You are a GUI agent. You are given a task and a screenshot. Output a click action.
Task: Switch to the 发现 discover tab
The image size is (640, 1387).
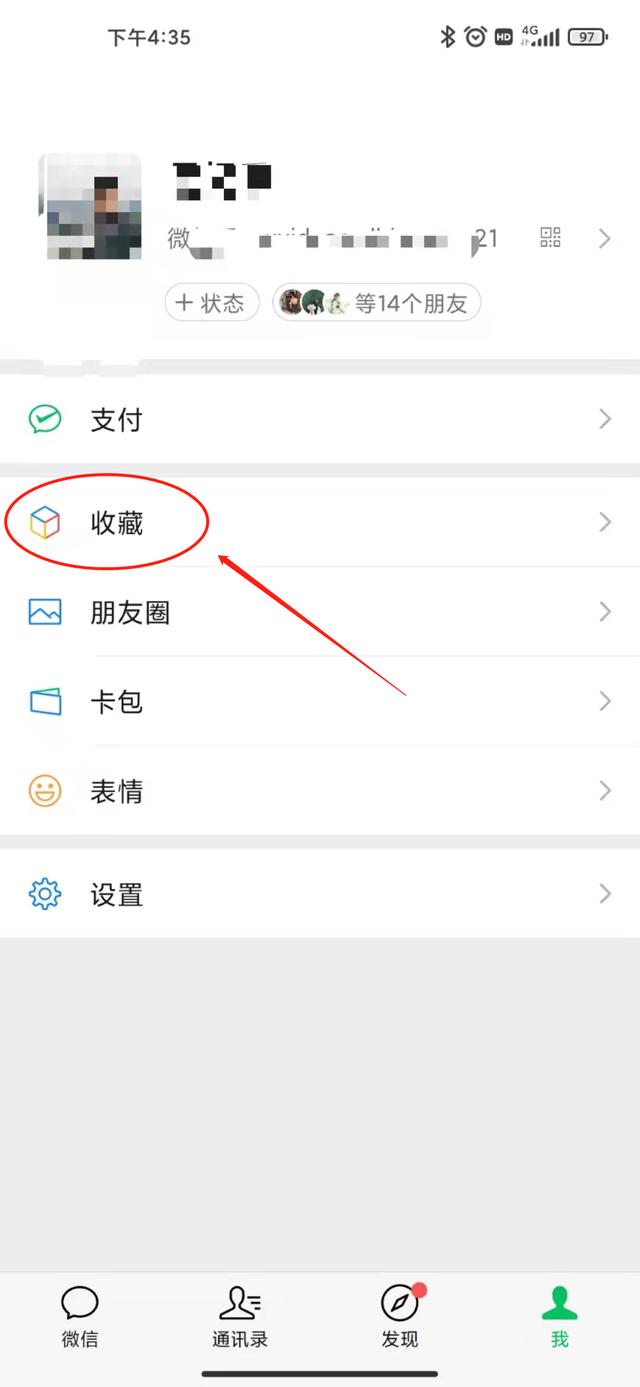[400, 1316]
